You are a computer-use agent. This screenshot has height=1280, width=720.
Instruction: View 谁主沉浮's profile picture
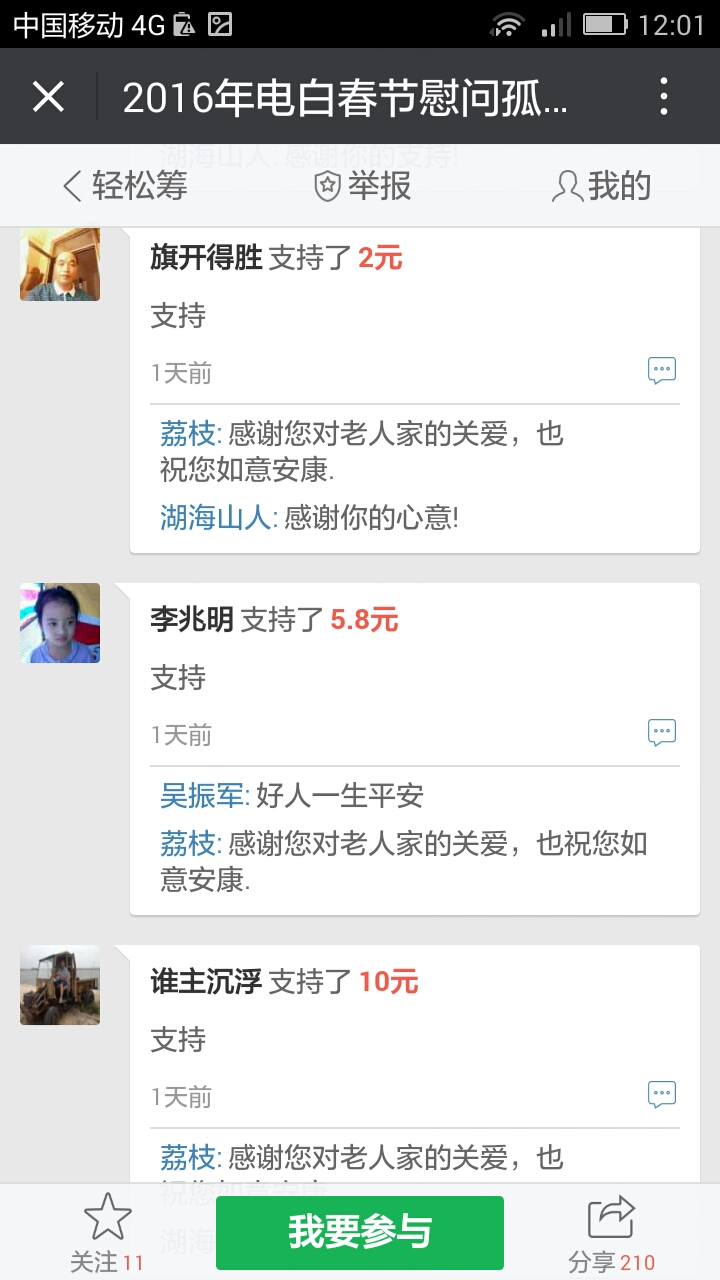(x=60, y=985)
